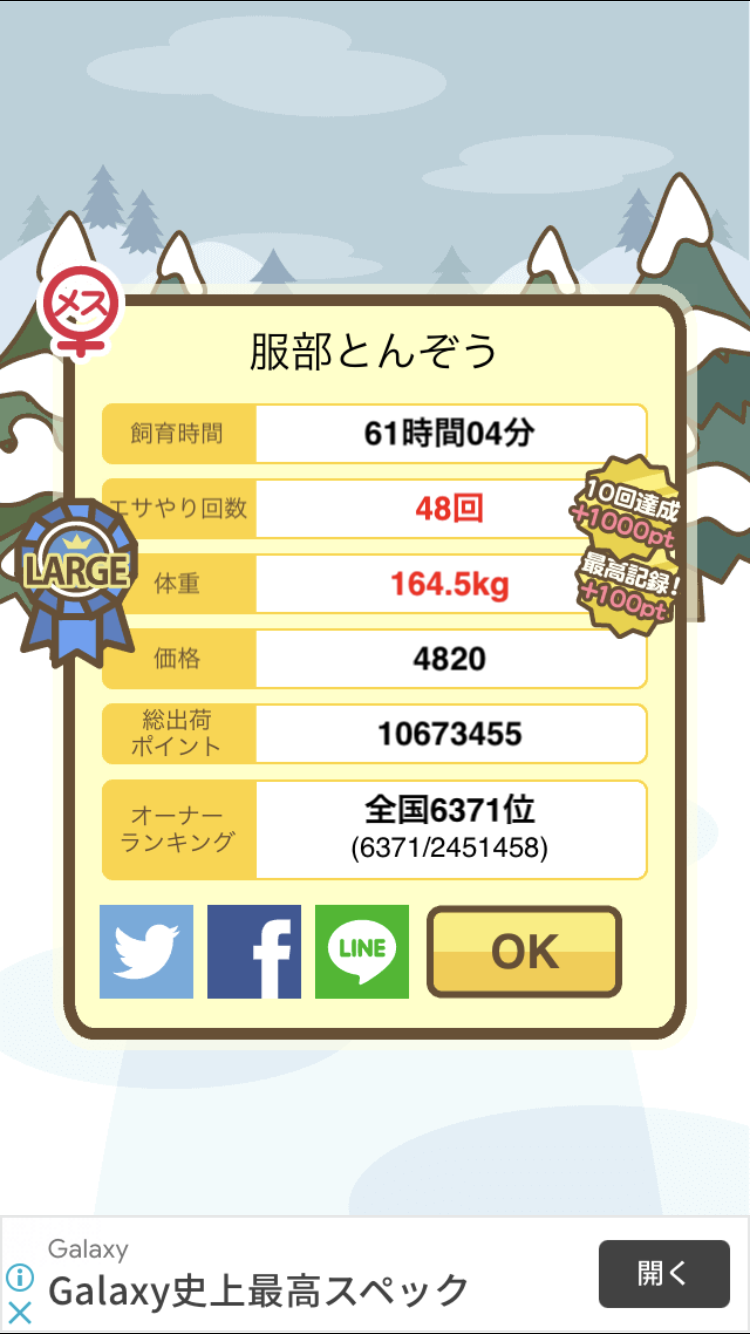Share the result on Facebook

click(254, 952)
